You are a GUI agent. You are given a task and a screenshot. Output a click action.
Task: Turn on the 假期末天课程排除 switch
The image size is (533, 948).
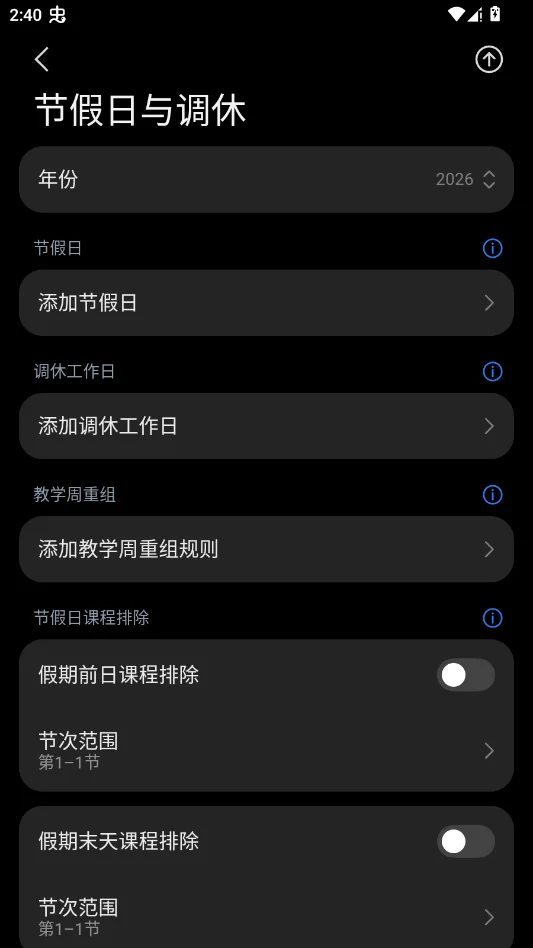pos(466,842)
